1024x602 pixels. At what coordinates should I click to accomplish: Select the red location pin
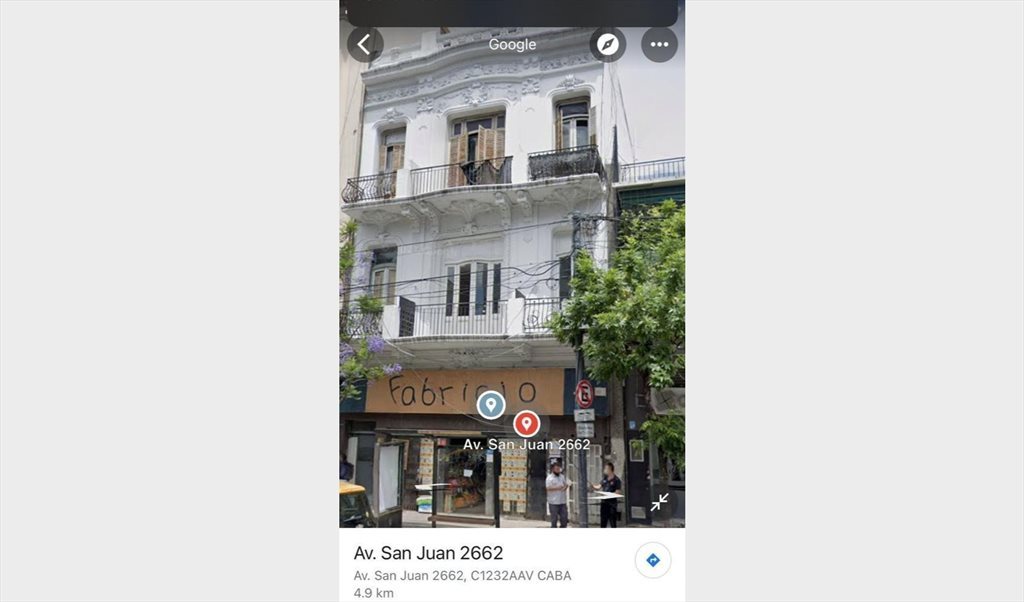coord(527,423)
